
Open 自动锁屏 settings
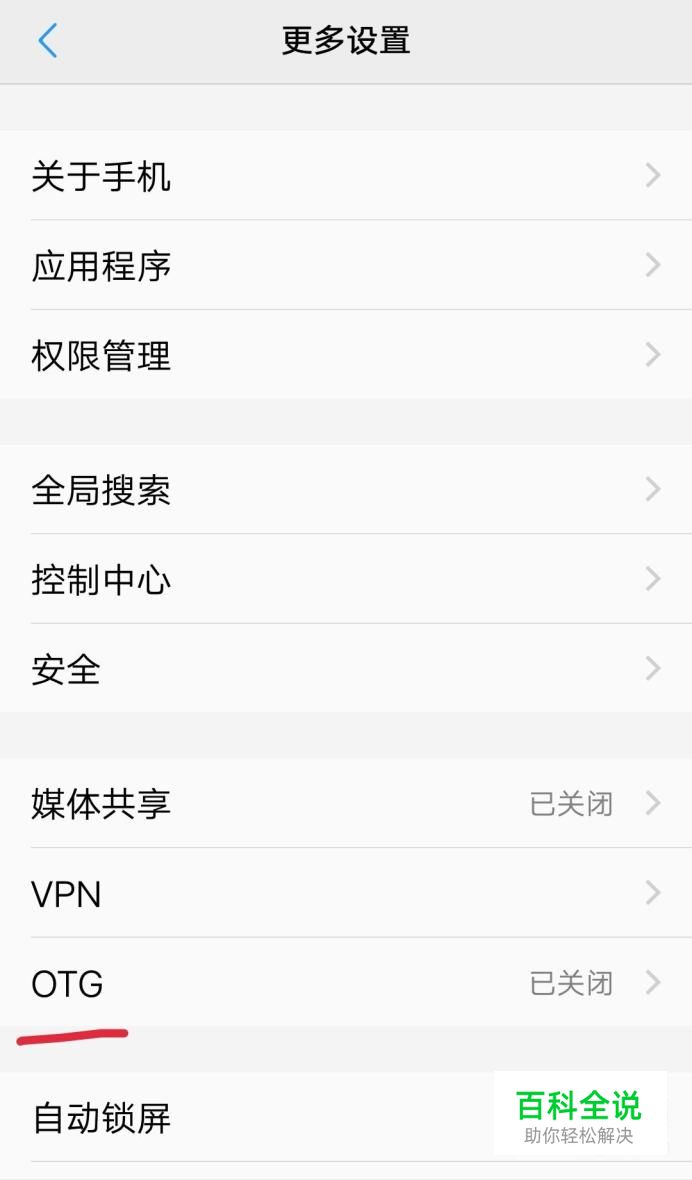[x=346, y=1118]
